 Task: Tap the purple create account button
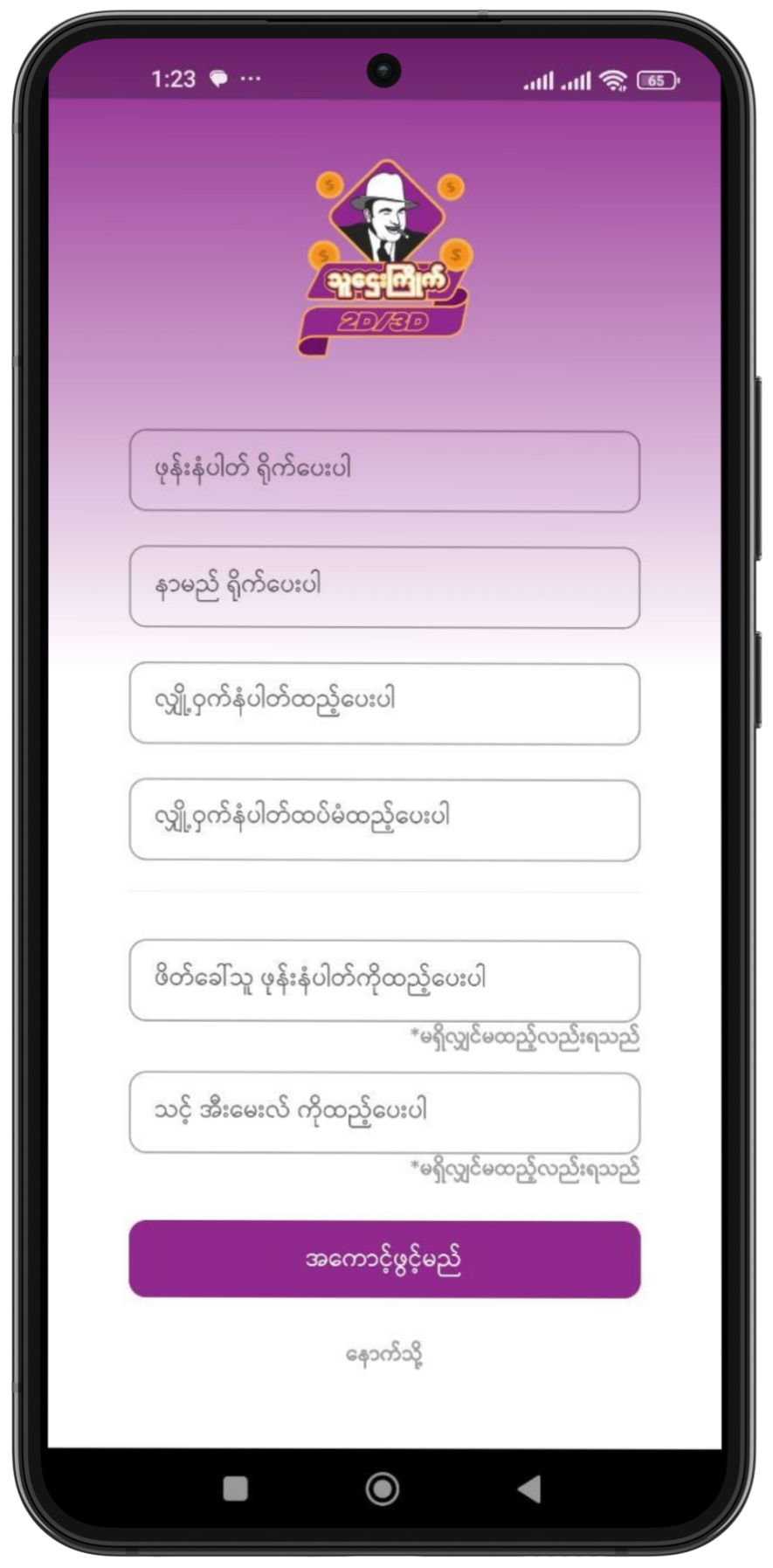coord(384,1259)
